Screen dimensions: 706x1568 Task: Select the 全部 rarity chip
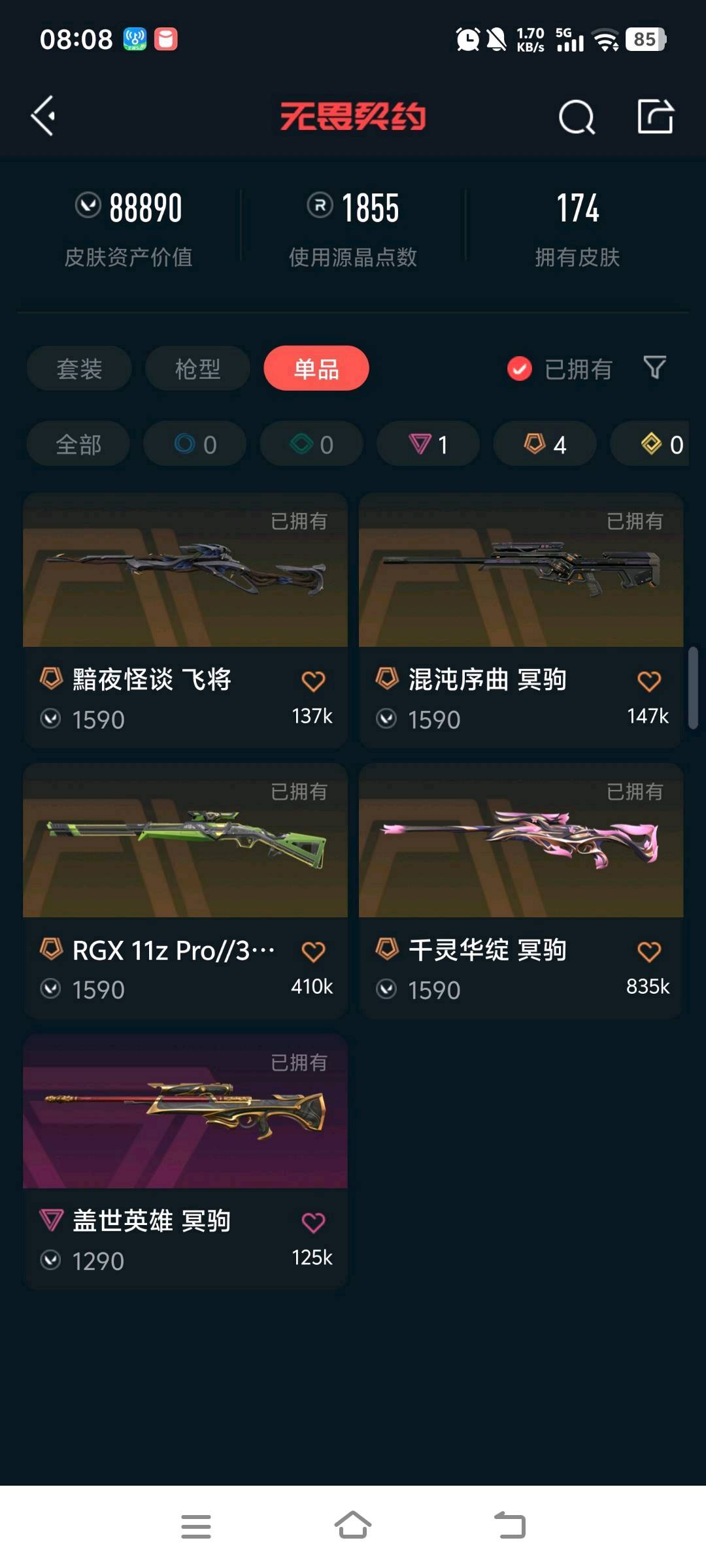[x=78, y=445]
